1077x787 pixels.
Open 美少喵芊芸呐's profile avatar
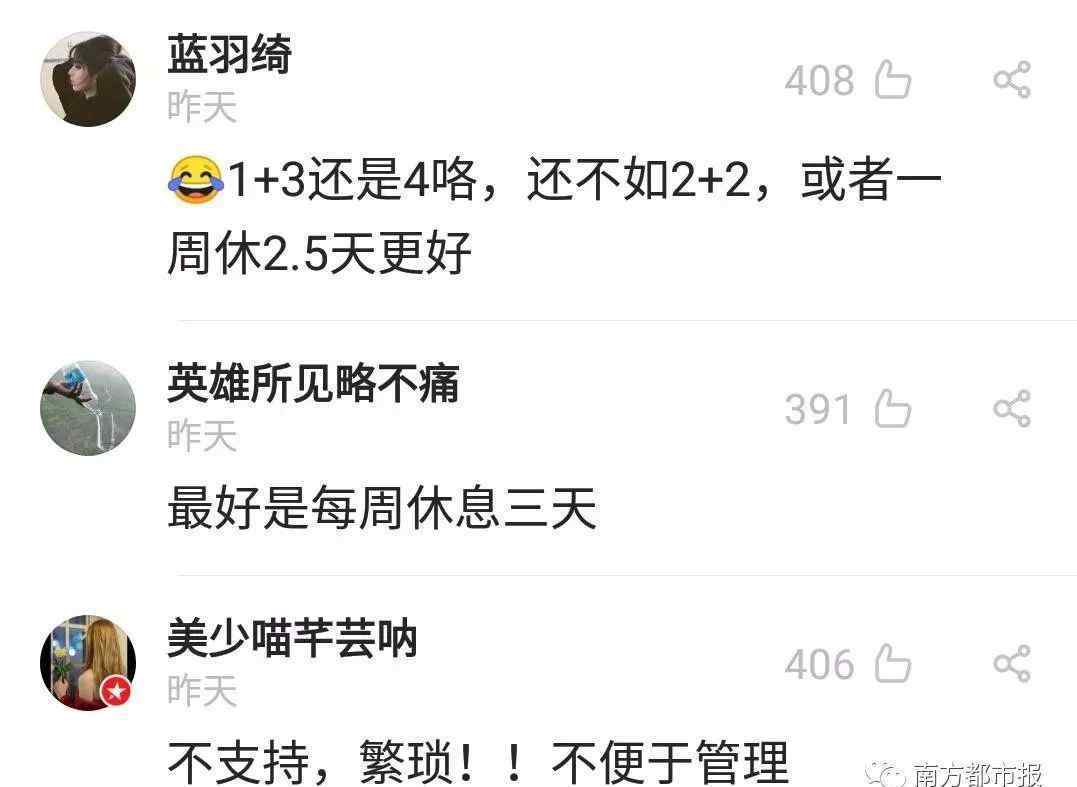pos(88,663)
